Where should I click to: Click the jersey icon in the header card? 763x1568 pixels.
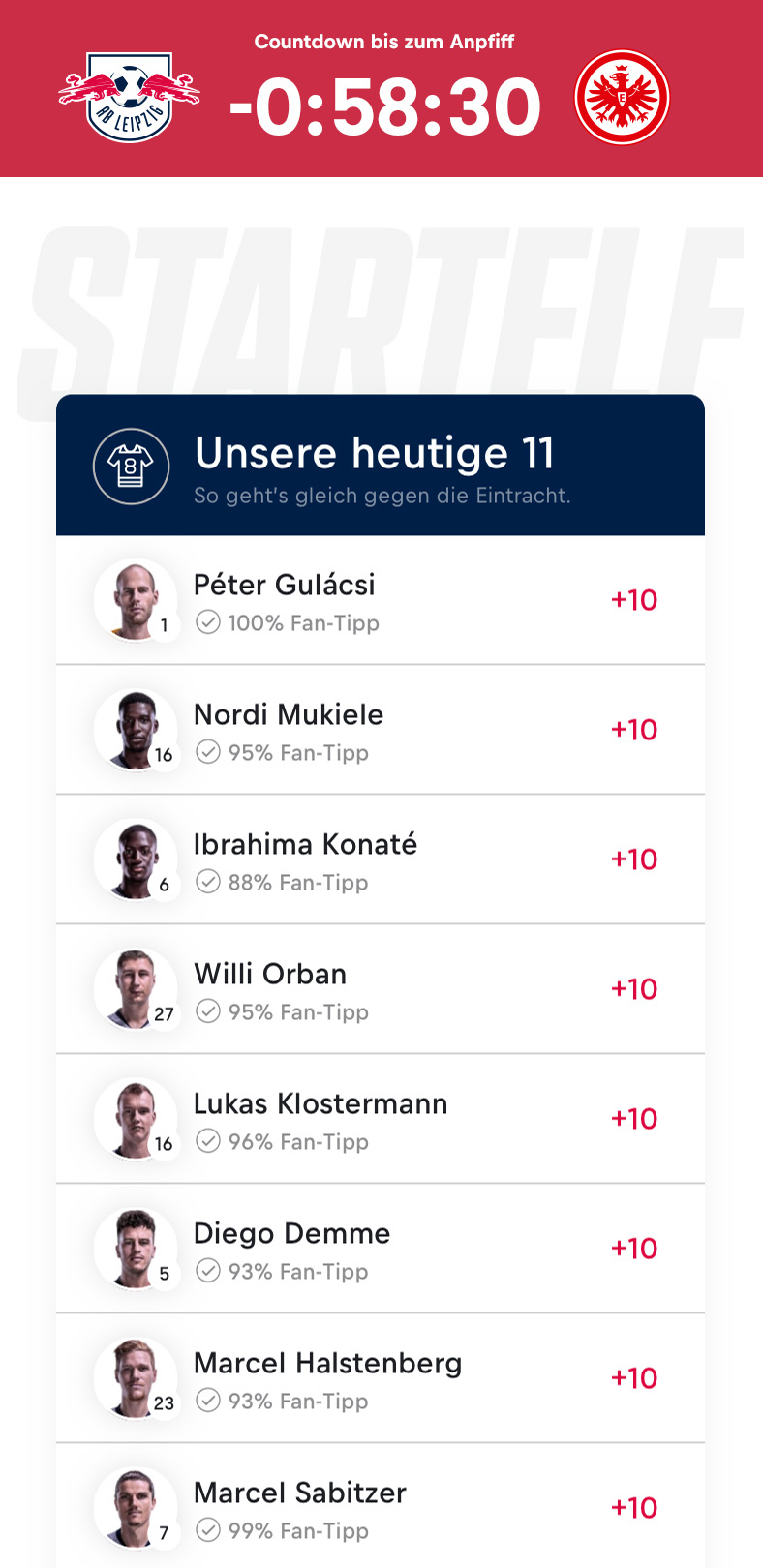click(131, 466)
